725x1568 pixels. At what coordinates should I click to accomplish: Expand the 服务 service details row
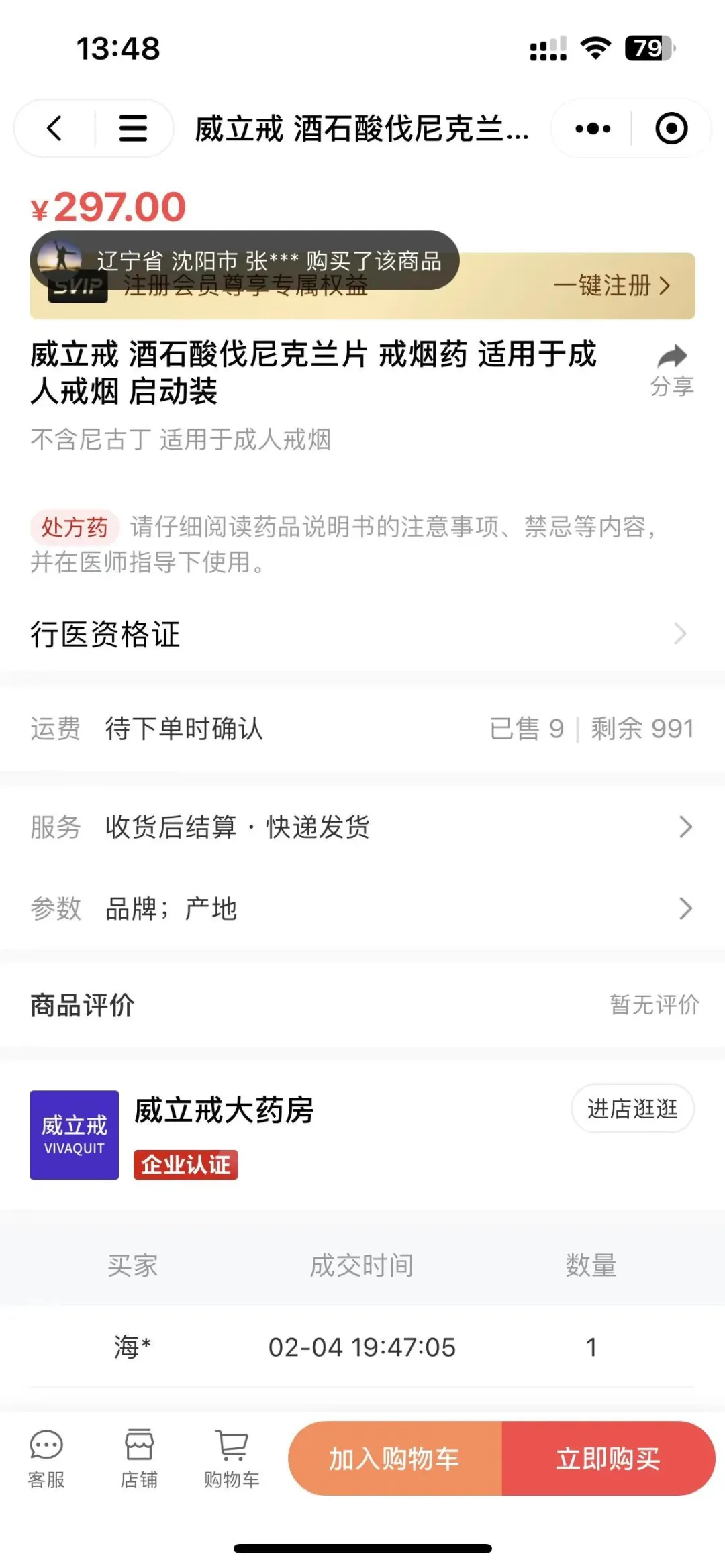pos(362,827)
